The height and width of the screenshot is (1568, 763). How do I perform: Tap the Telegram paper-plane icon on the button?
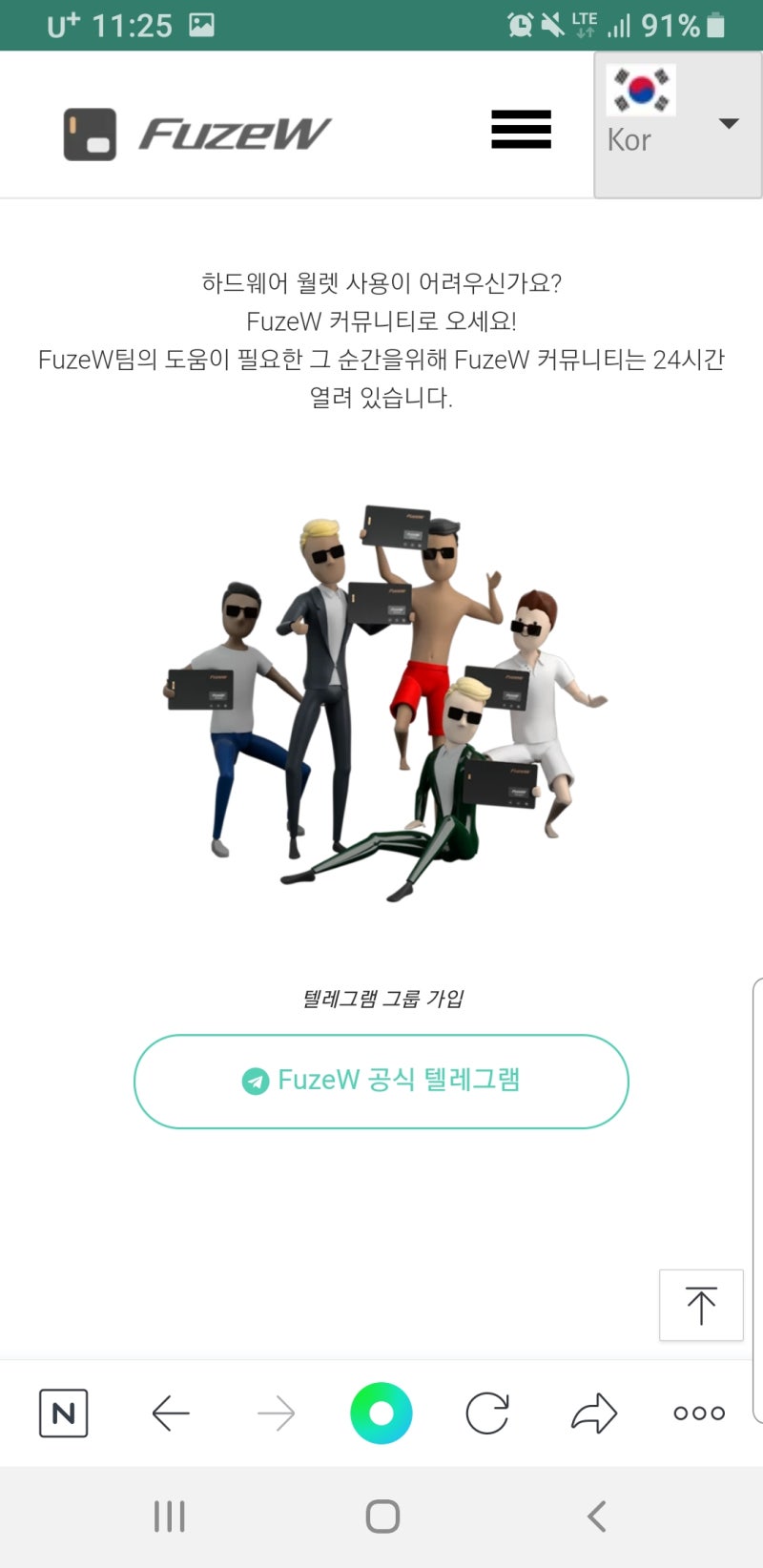click(x=254, y=1080)
